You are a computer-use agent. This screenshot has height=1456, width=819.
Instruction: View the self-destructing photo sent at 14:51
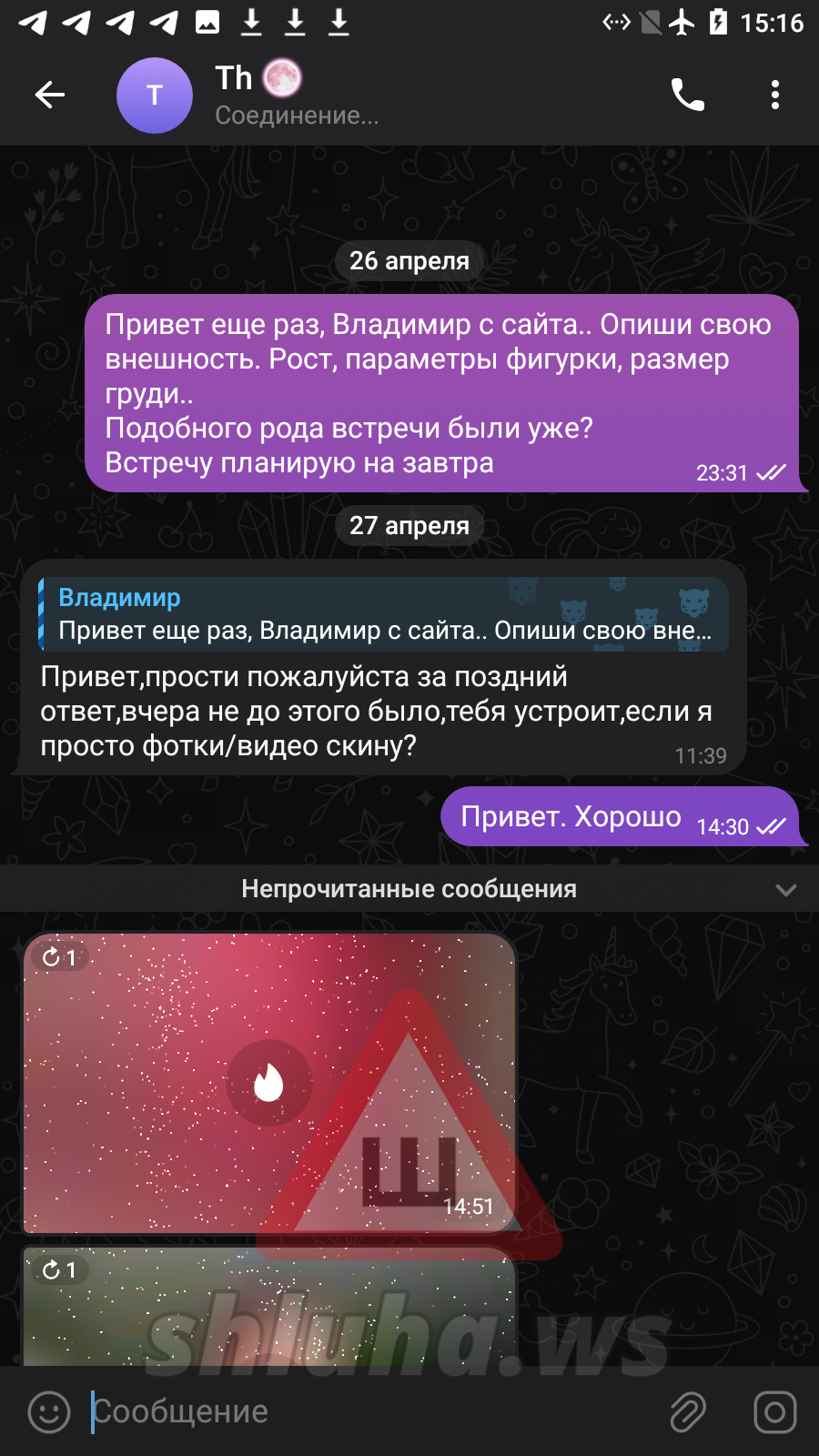269,1083
